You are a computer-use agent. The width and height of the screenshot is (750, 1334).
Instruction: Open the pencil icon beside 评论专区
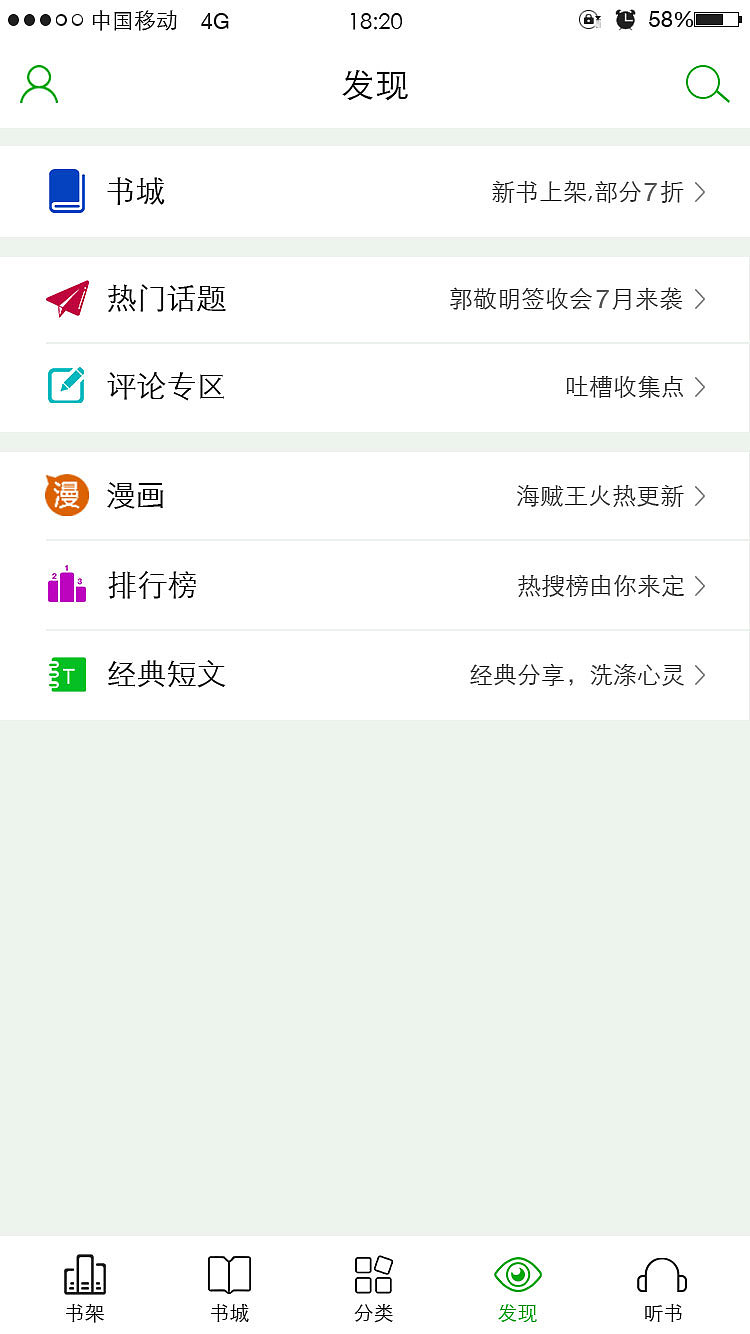coord(66,386)
